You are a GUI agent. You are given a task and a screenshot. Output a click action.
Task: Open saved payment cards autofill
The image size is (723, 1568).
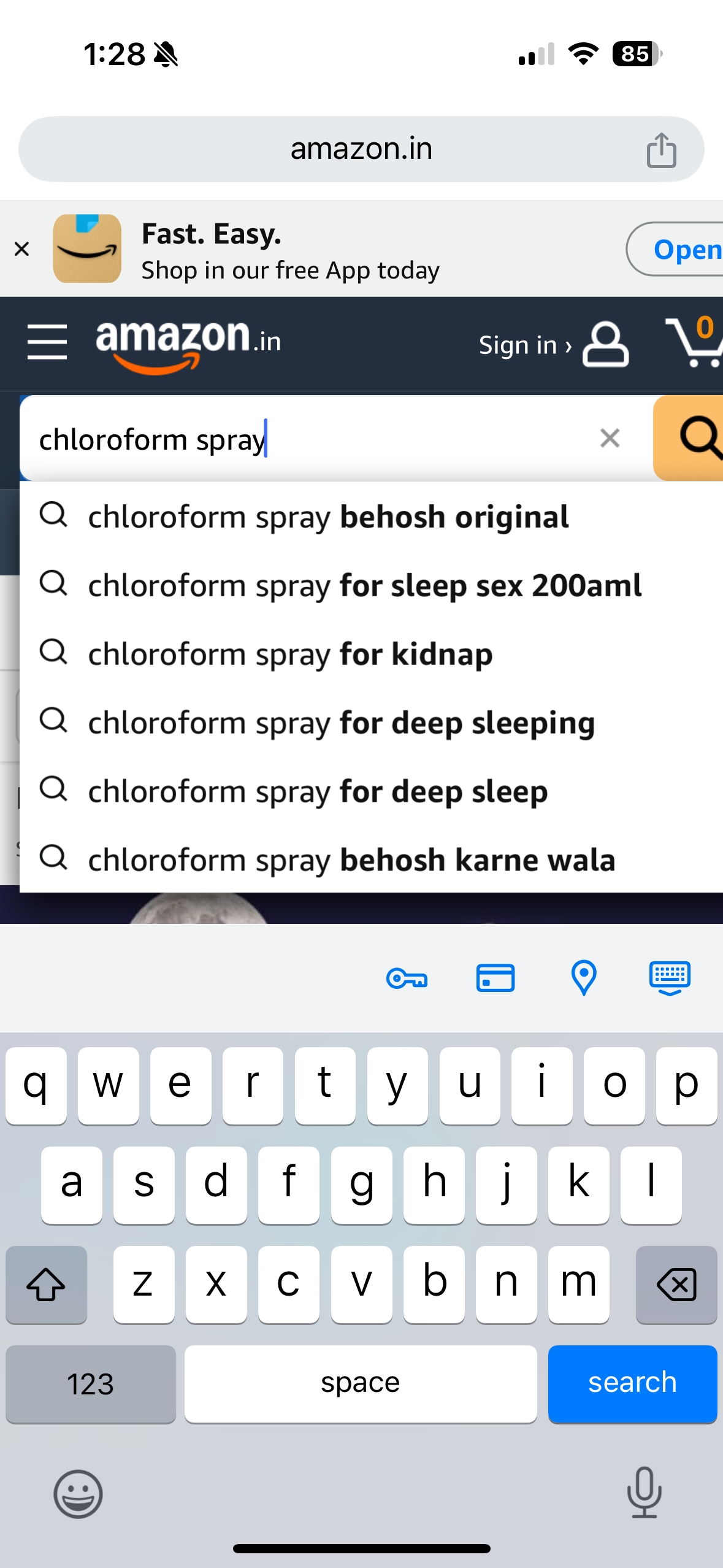coord(495,978)
